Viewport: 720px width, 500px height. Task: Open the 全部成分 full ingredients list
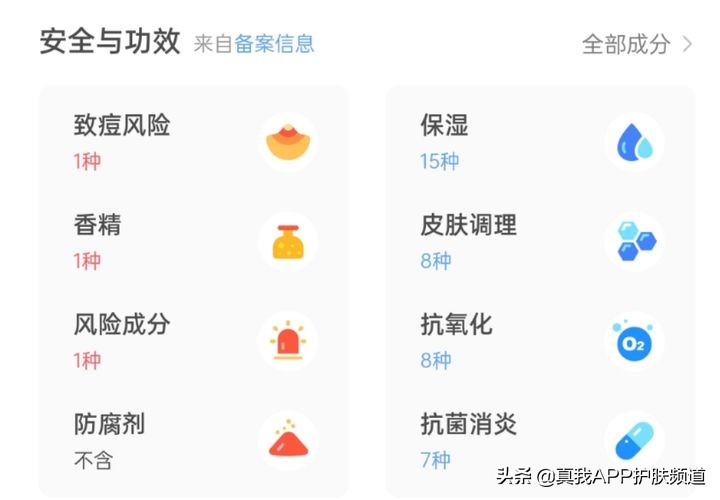637,44
